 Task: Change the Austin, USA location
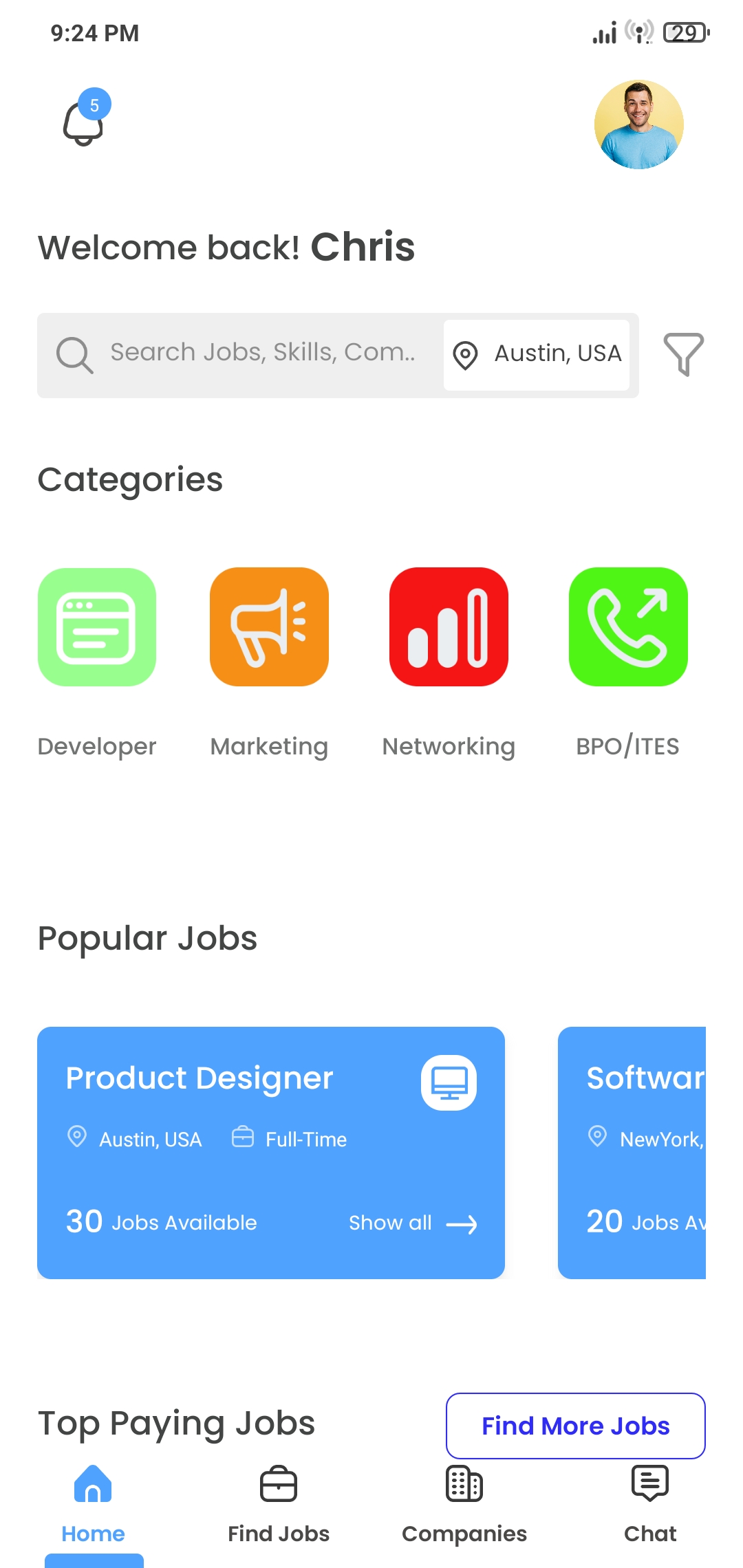537,355
